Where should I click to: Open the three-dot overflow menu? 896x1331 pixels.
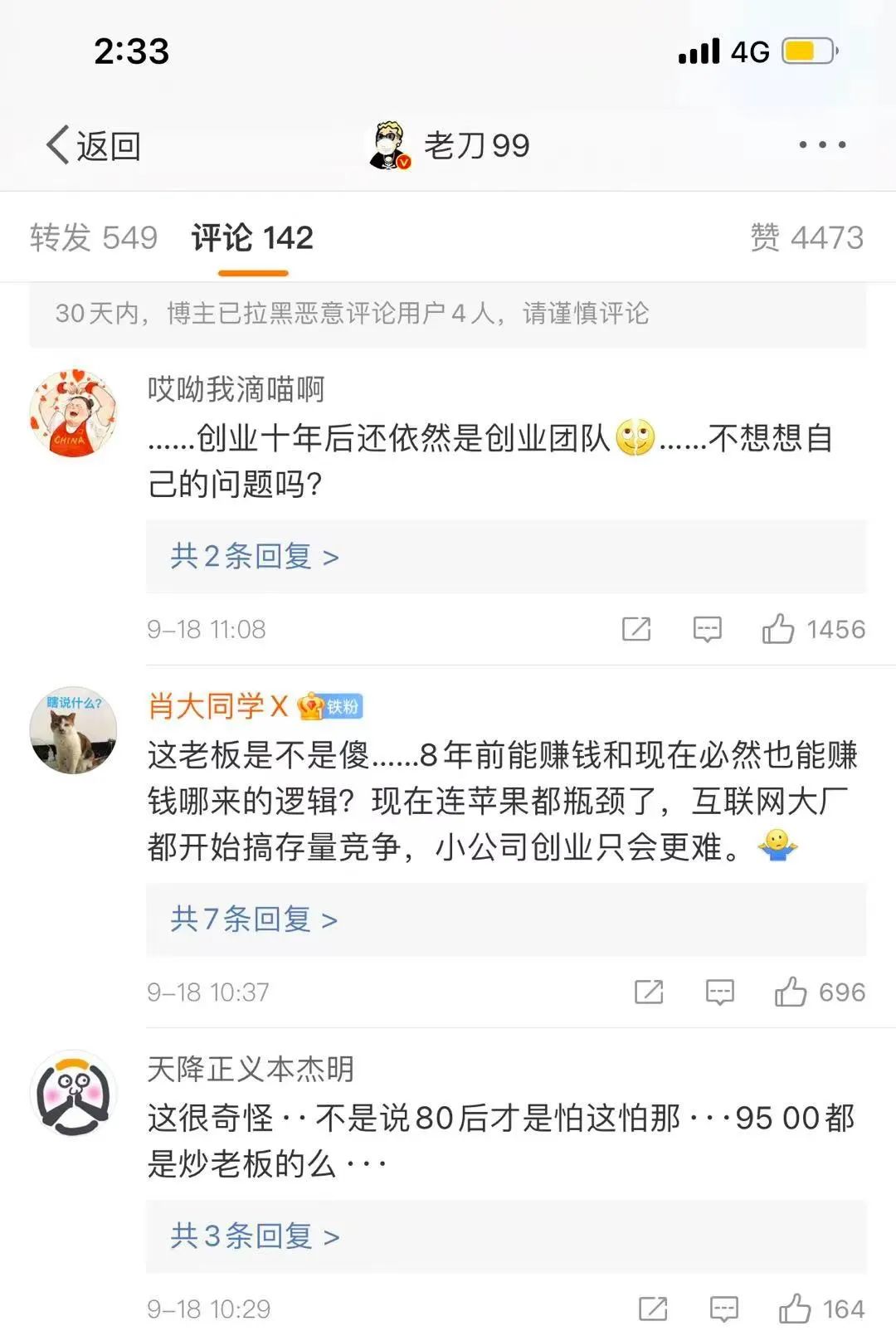[821, 144]
